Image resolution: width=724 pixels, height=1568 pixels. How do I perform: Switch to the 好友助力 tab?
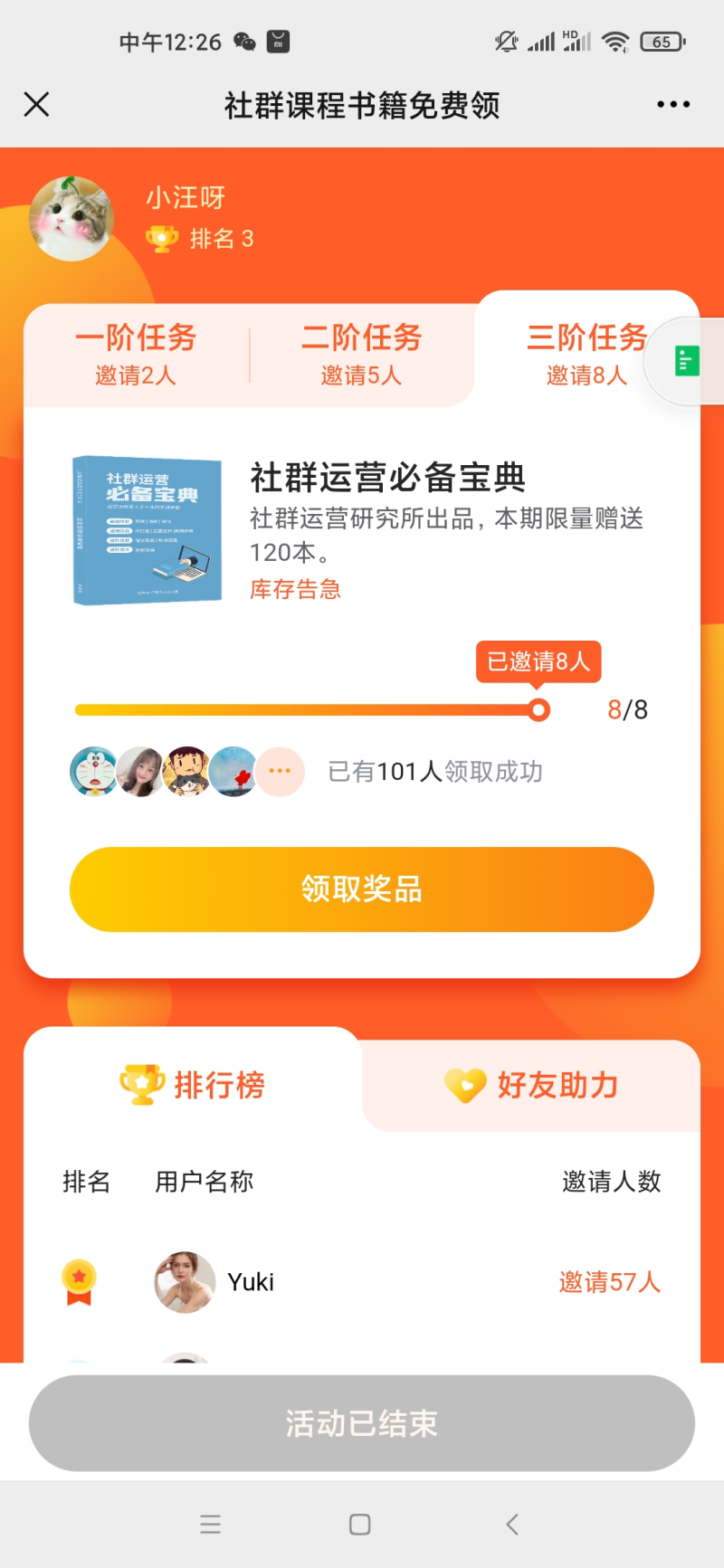534,1084
